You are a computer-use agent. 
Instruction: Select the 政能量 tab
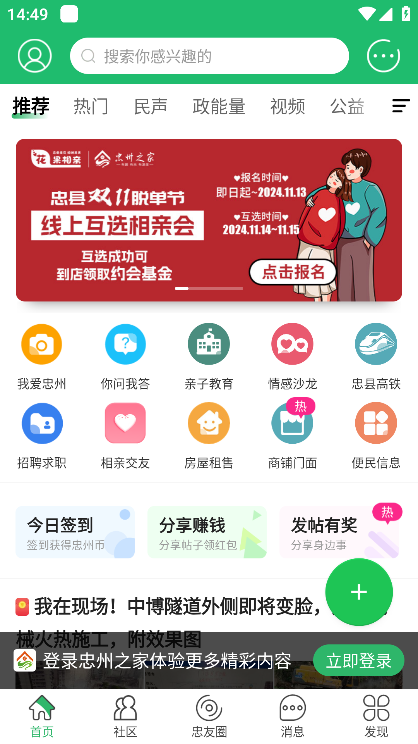[219, 106]
